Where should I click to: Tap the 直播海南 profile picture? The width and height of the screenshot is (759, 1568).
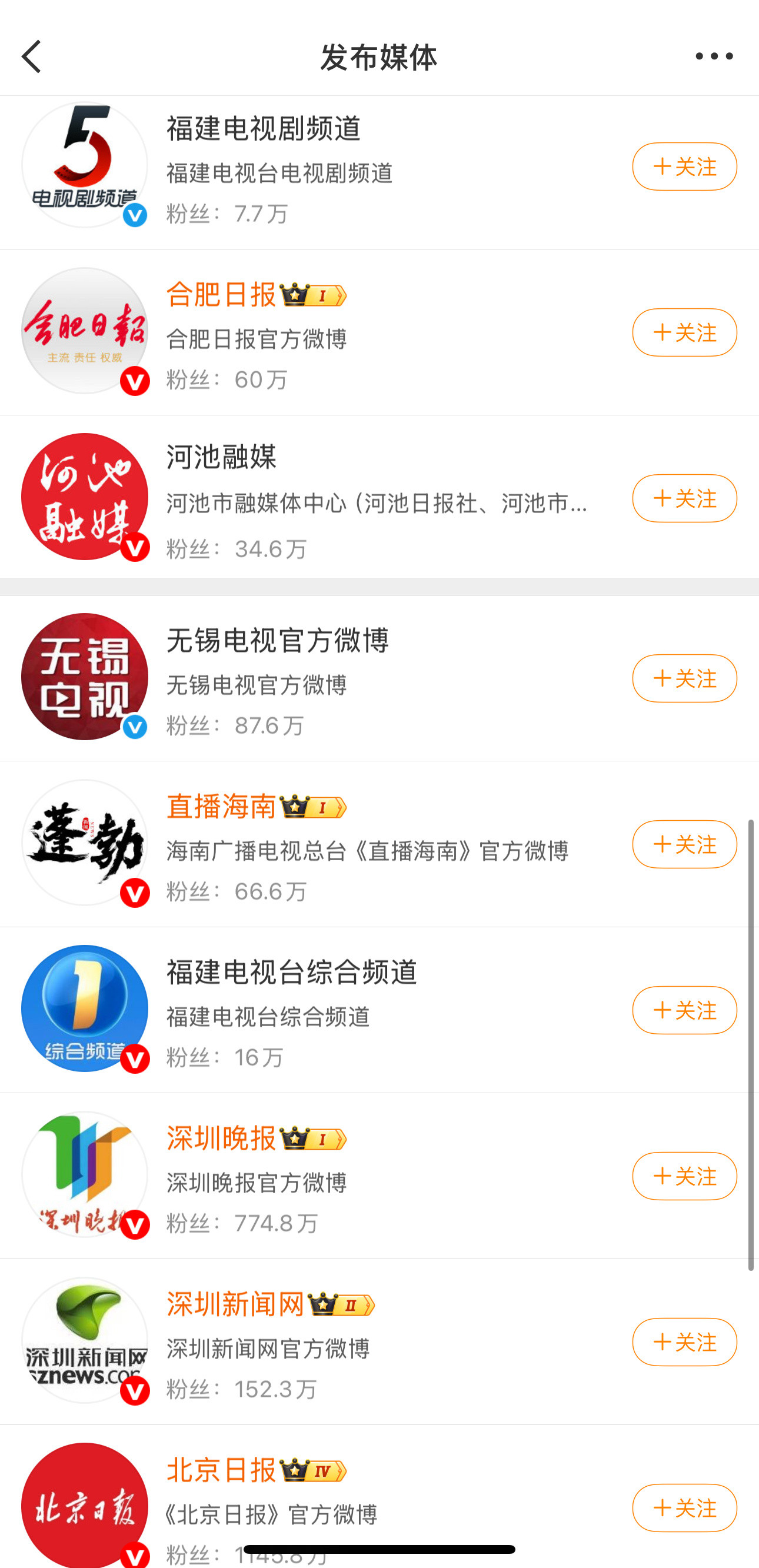84,845
